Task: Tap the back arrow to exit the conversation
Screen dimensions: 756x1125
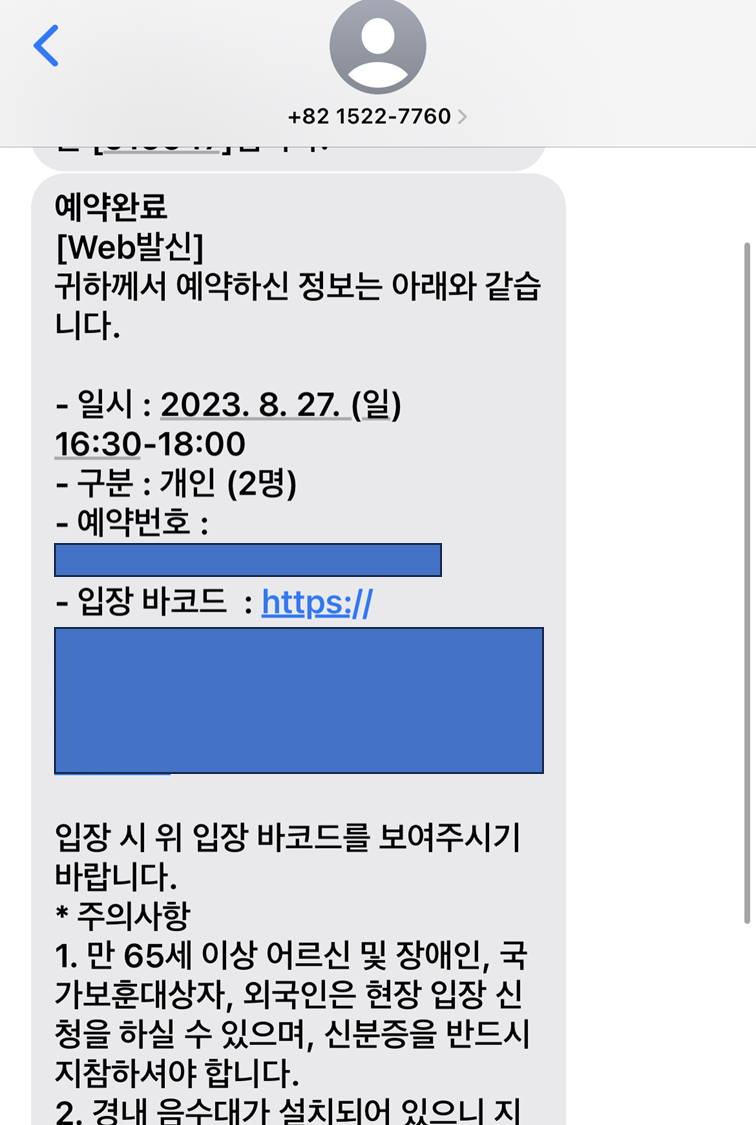Action: pos(46,44)
